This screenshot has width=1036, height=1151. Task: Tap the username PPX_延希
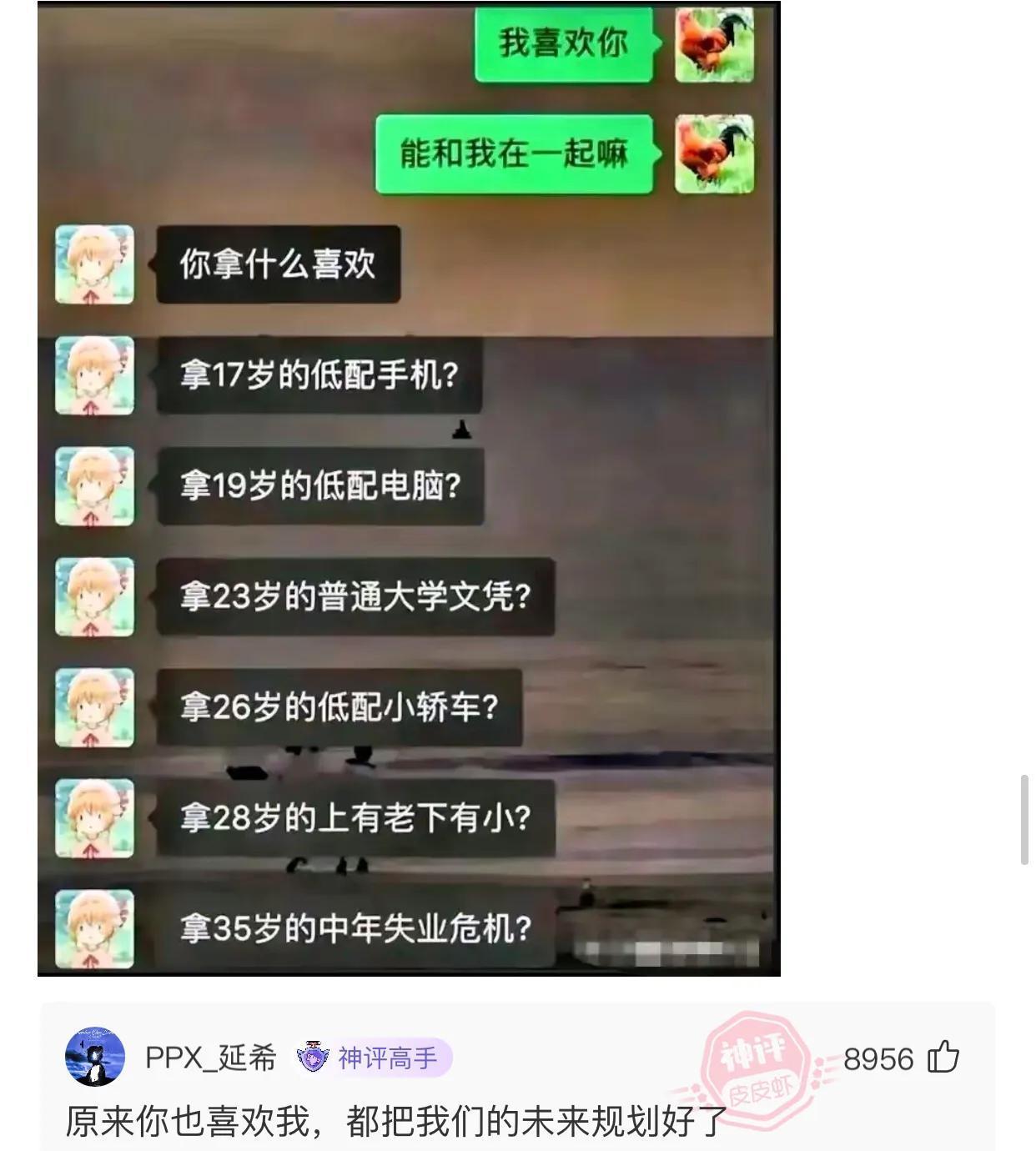click(210, 1058)
